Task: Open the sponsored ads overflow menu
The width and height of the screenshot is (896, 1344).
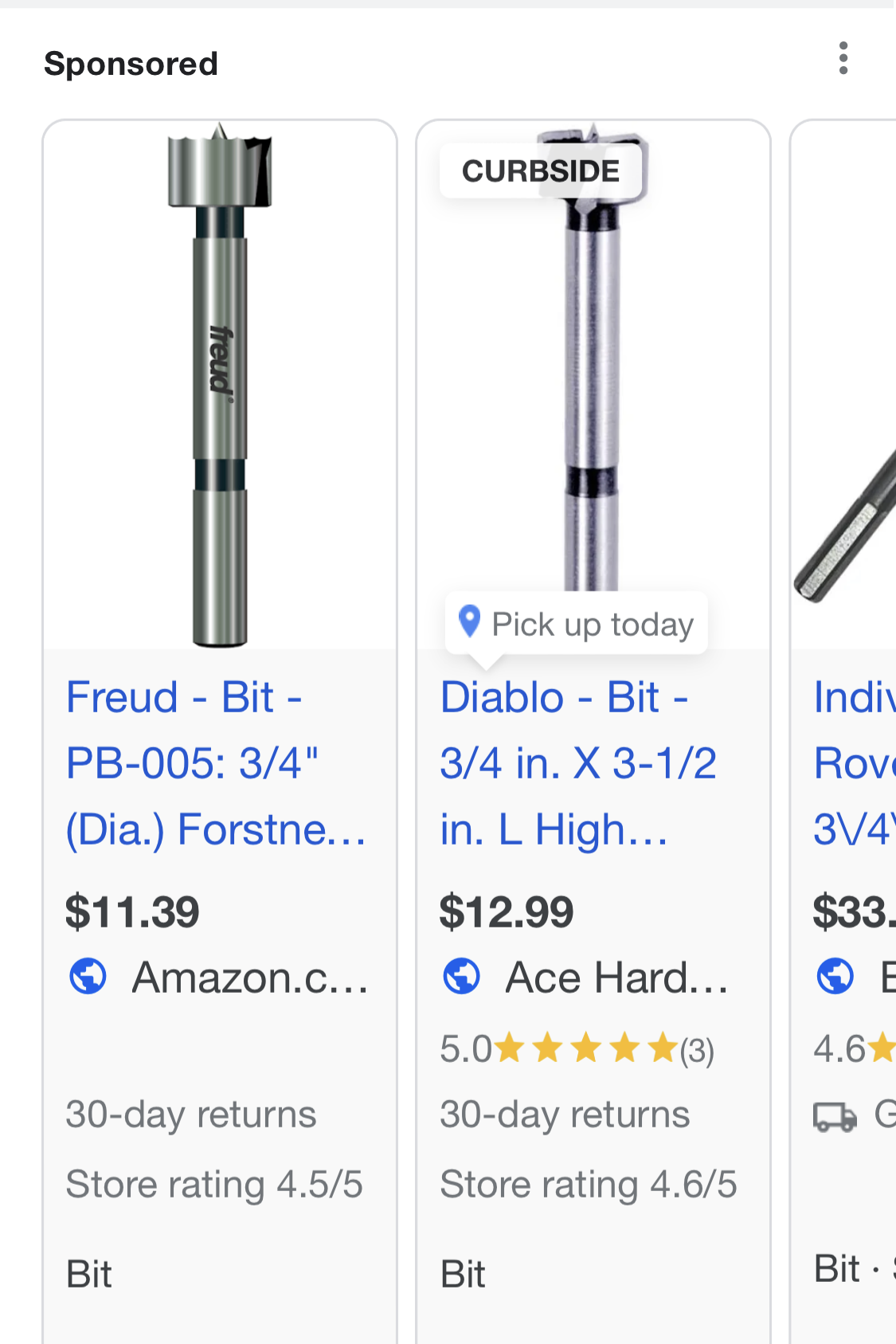Action: tap(843, 59)
